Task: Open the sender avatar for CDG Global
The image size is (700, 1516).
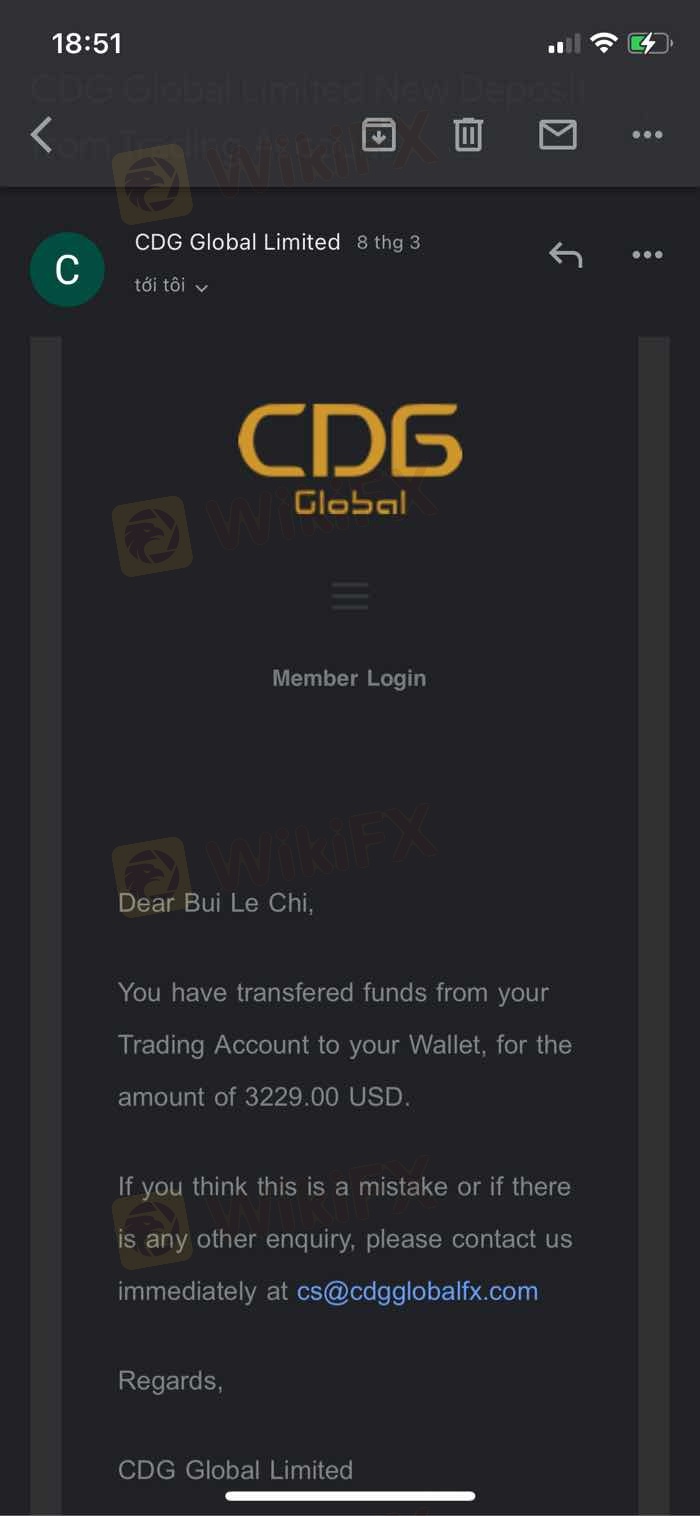Action: (67, 269)
